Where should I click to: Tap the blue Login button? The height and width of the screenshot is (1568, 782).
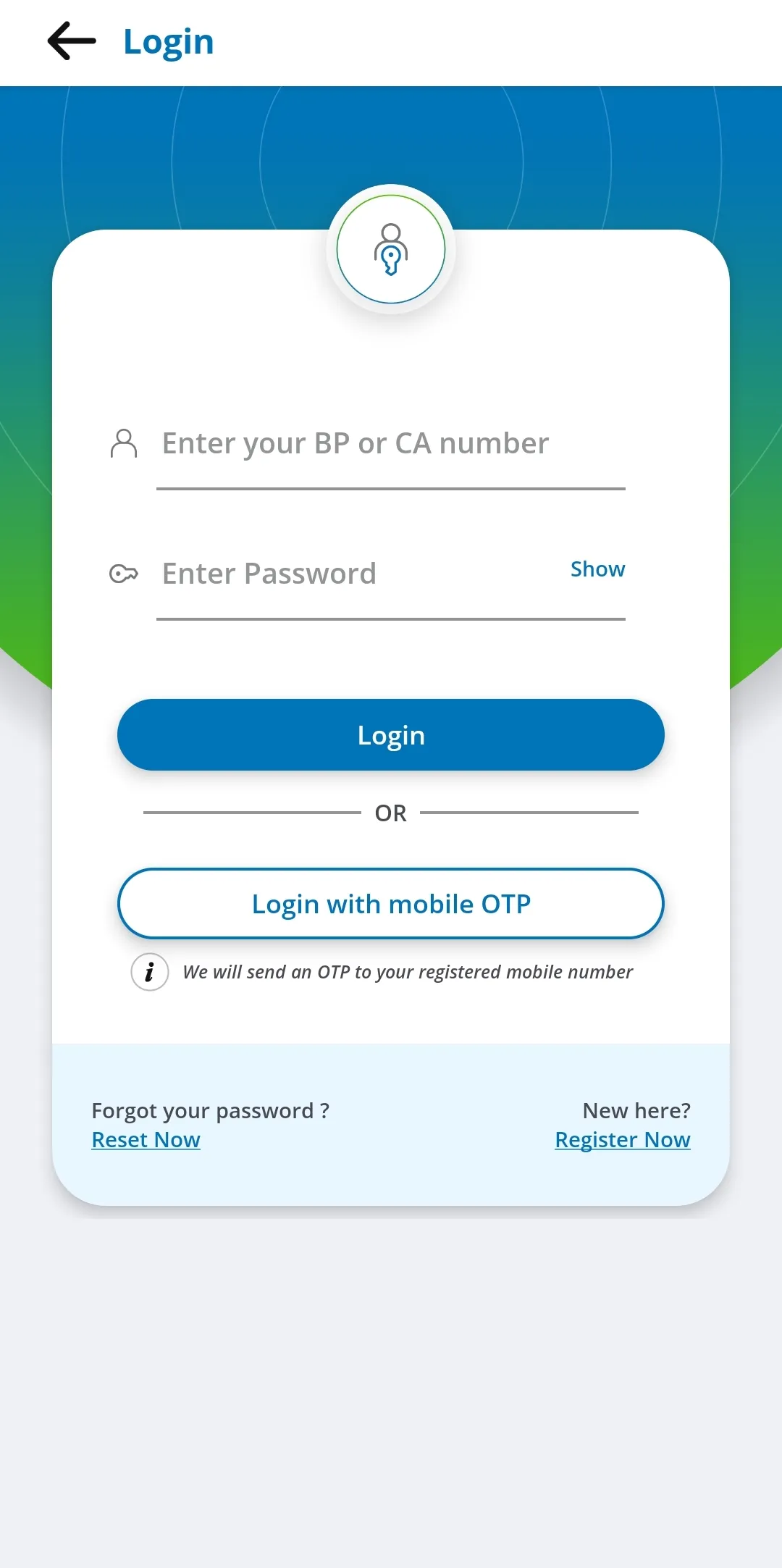tap(391, 735)
